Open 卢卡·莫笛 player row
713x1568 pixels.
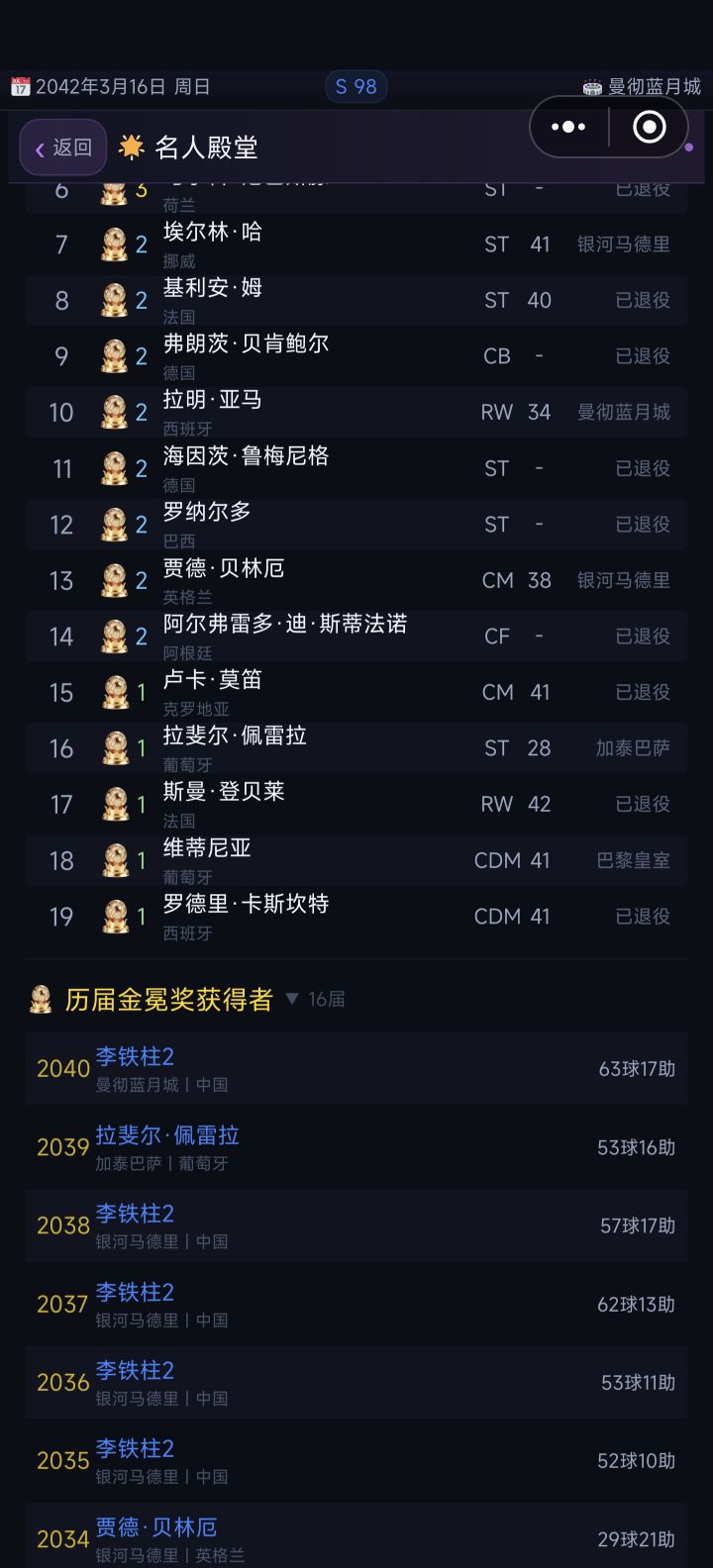(356, 692)
